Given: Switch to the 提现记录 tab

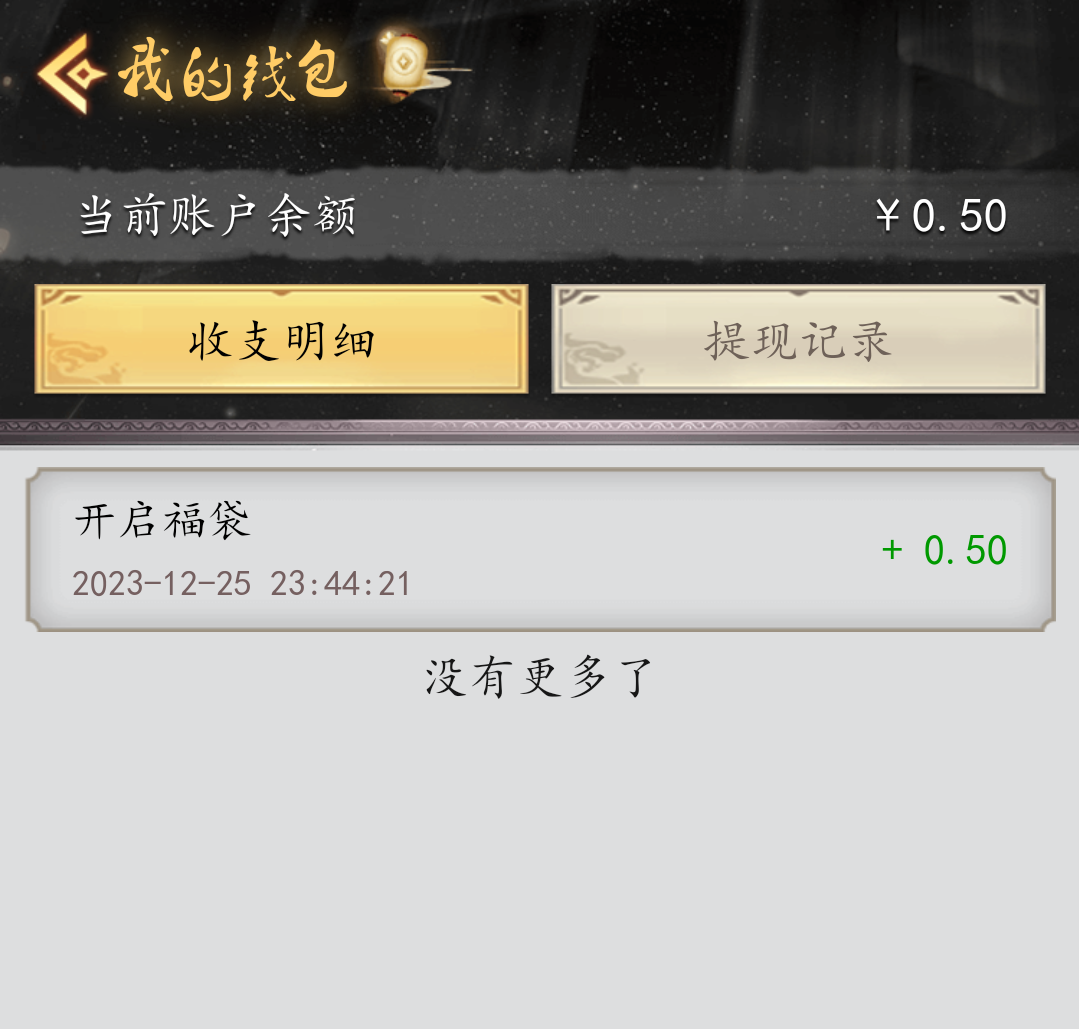Looking at the screenshot, I should coord(798,340).
